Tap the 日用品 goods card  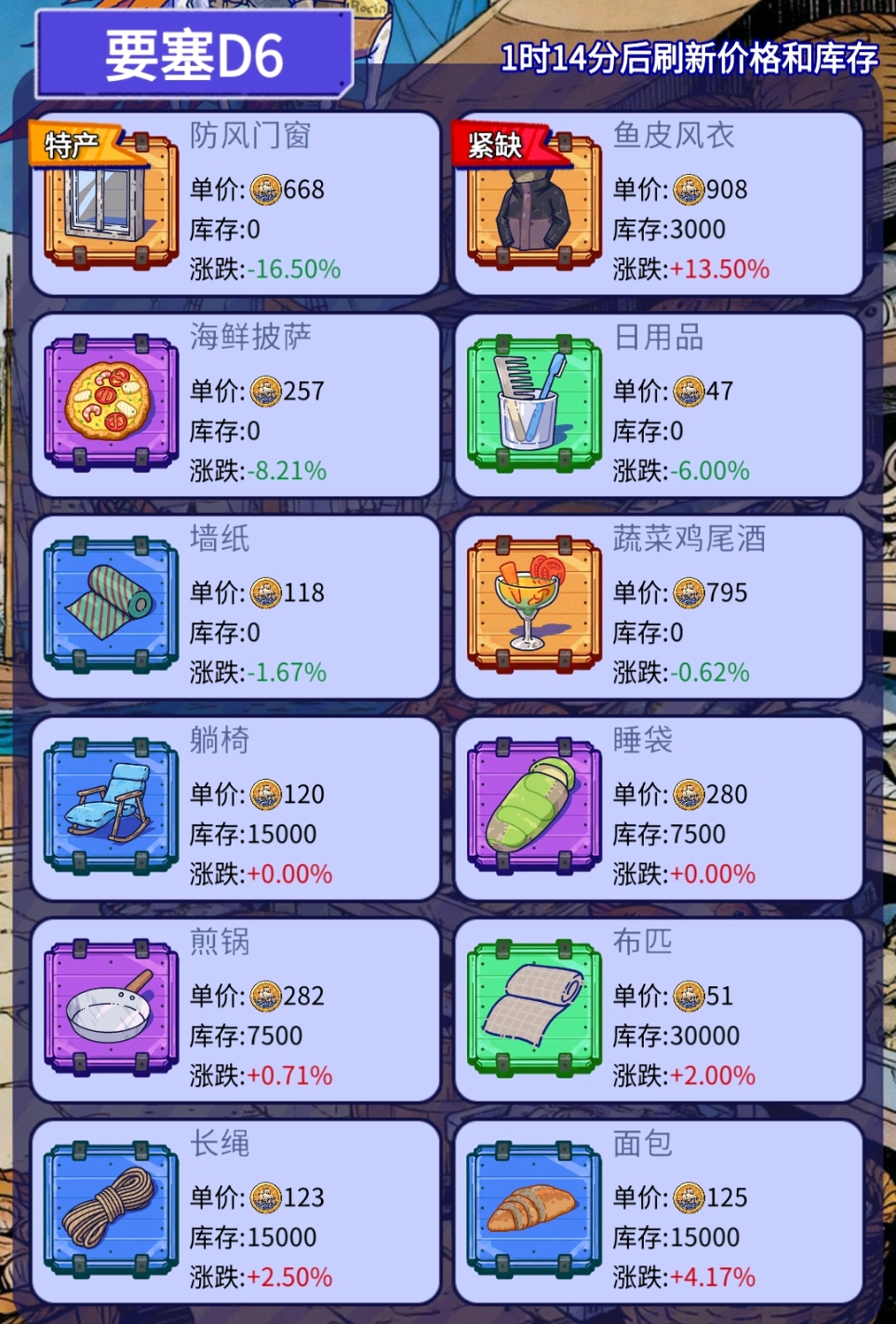pos(658,405)
